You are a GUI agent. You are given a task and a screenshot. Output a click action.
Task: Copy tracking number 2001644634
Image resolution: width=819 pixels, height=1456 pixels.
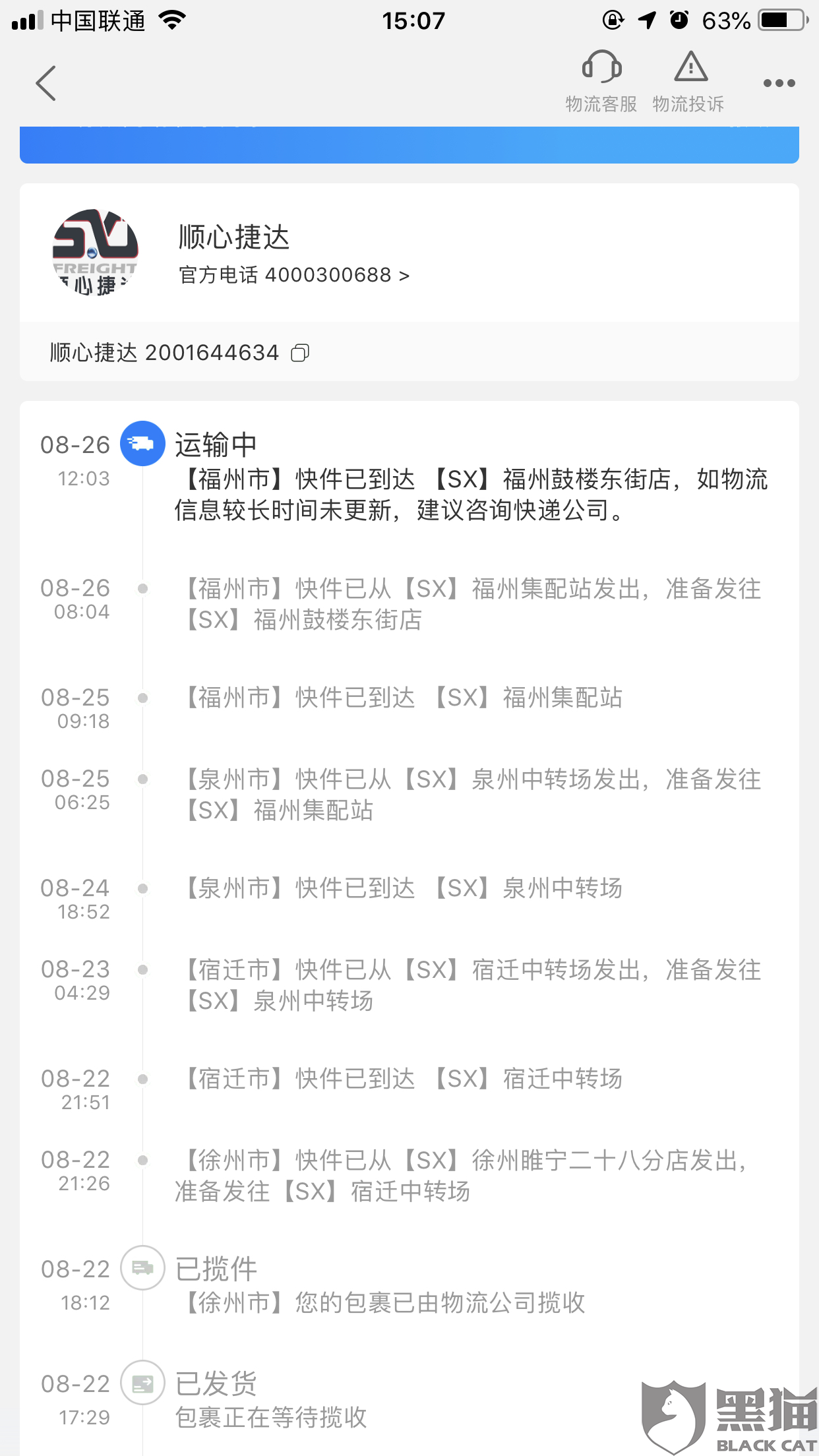pyautogui.click(x=301, y=353)
